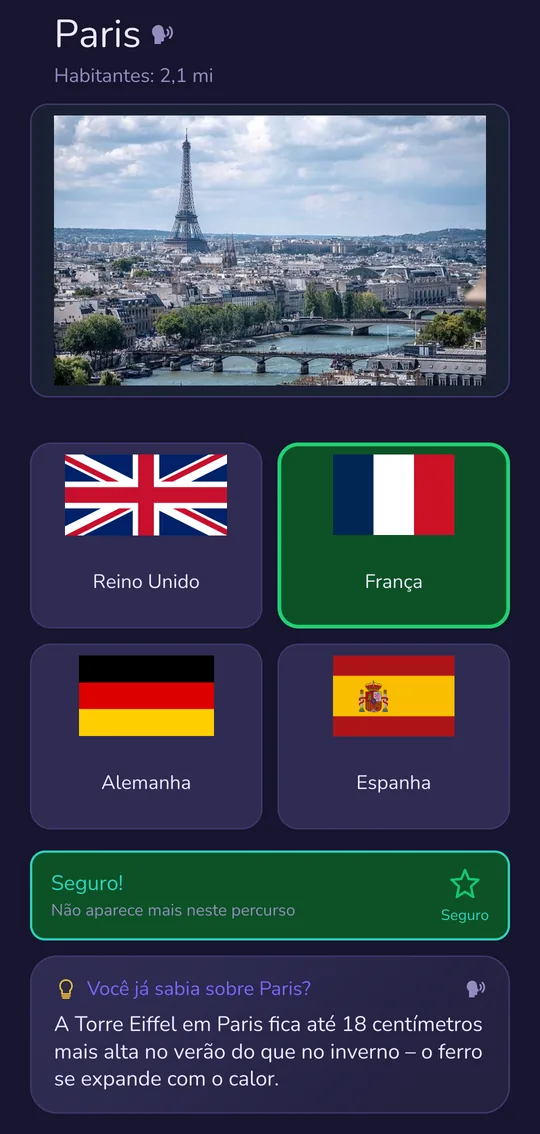Image resolution: width=540 pixels, height=1134 pixels.
Task: Choose the França flag option
Action: click(394, 535)
